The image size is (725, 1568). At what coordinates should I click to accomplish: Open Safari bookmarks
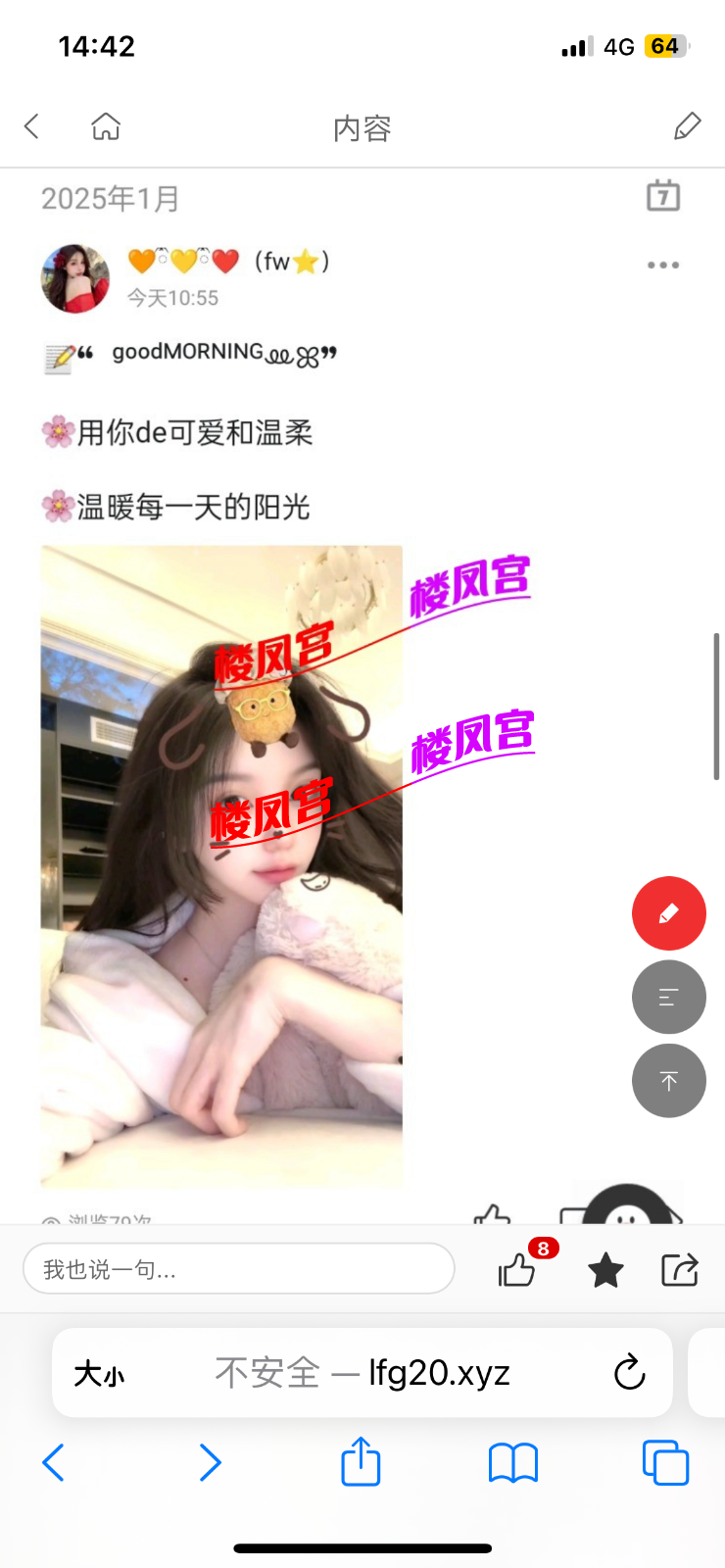[x=513, y=1462]
